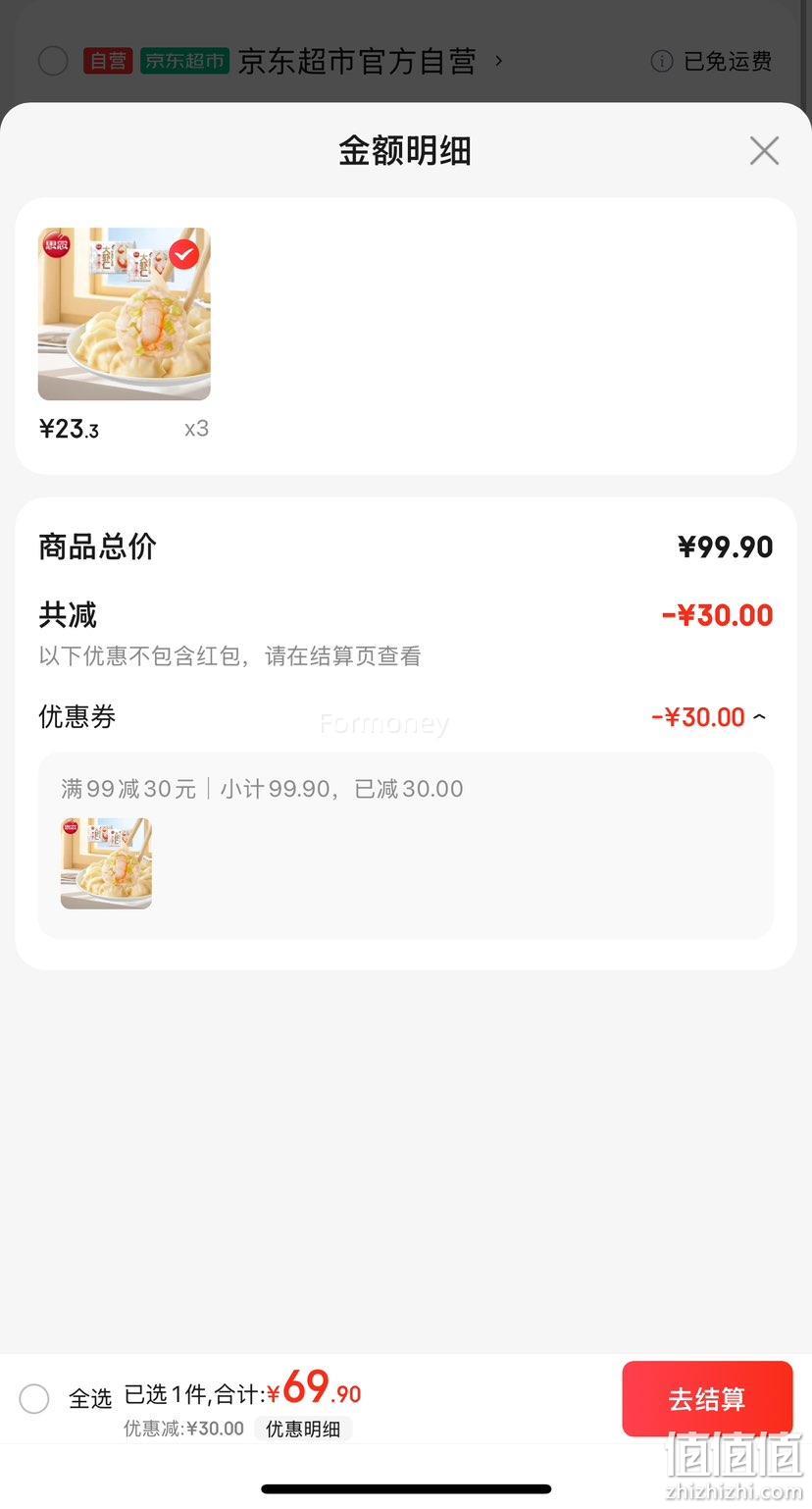The width and height of the screenshot is (812, 1509).
Task: Open 优惠明细 discount breakdown
Action: (x=303, y=1429)
